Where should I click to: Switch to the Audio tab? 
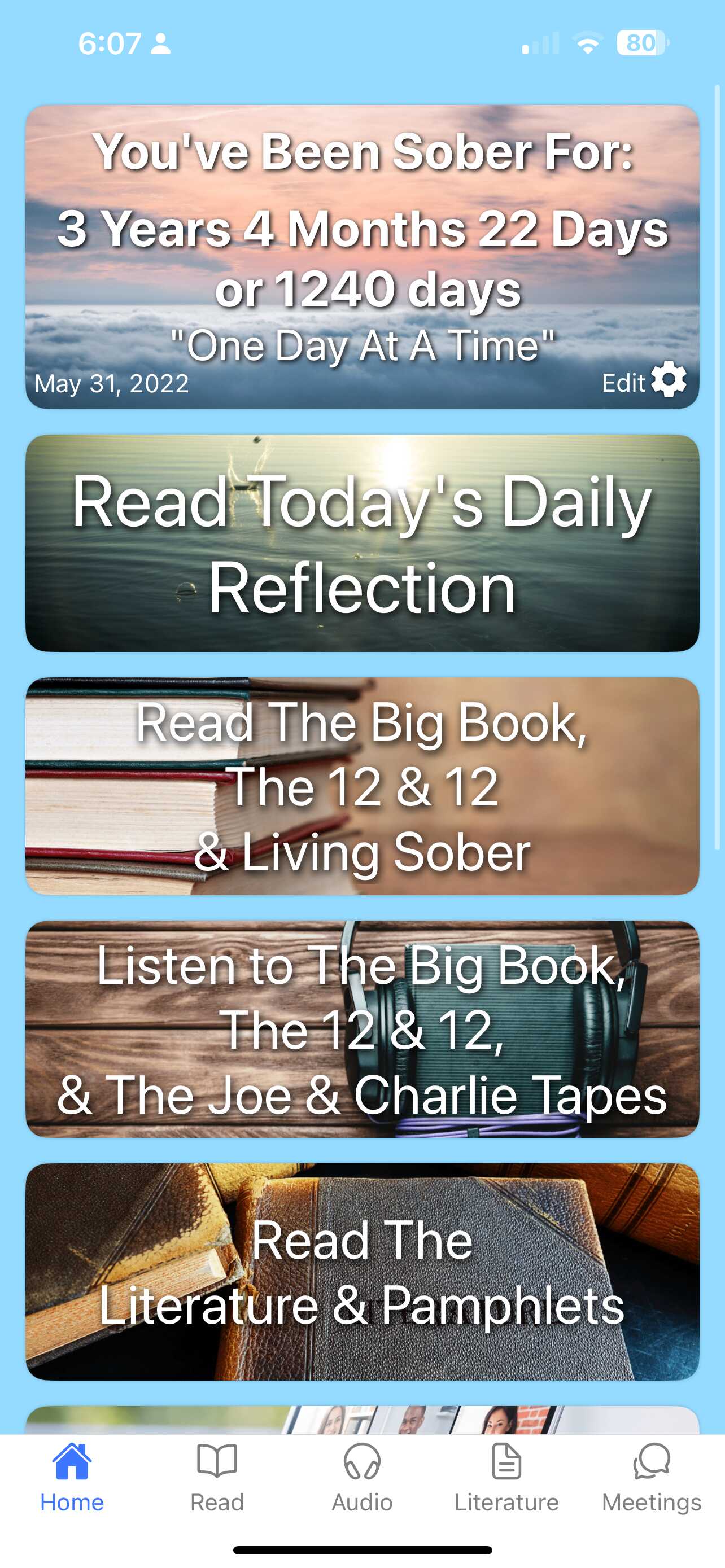click(361, 1478)
